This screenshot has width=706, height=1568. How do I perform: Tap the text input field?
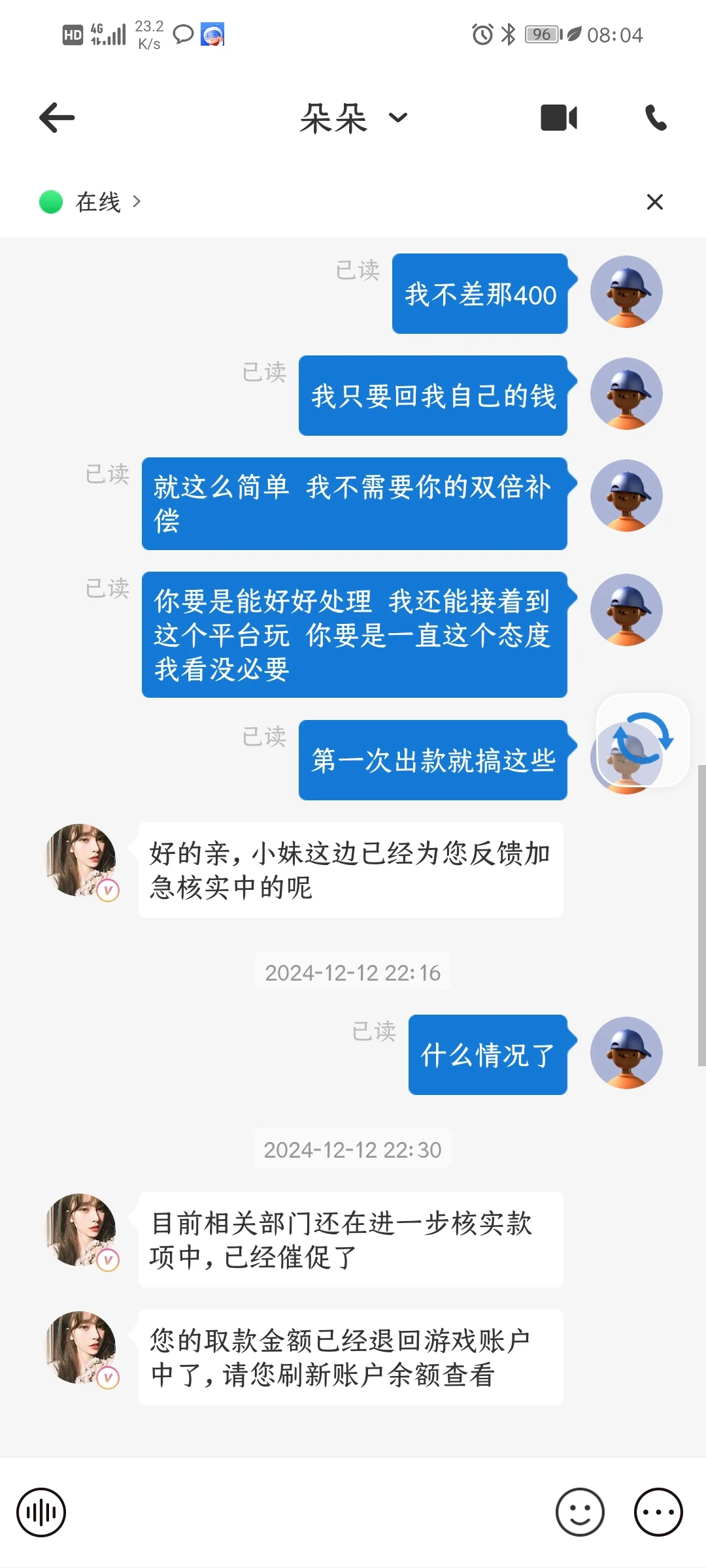307,1512
